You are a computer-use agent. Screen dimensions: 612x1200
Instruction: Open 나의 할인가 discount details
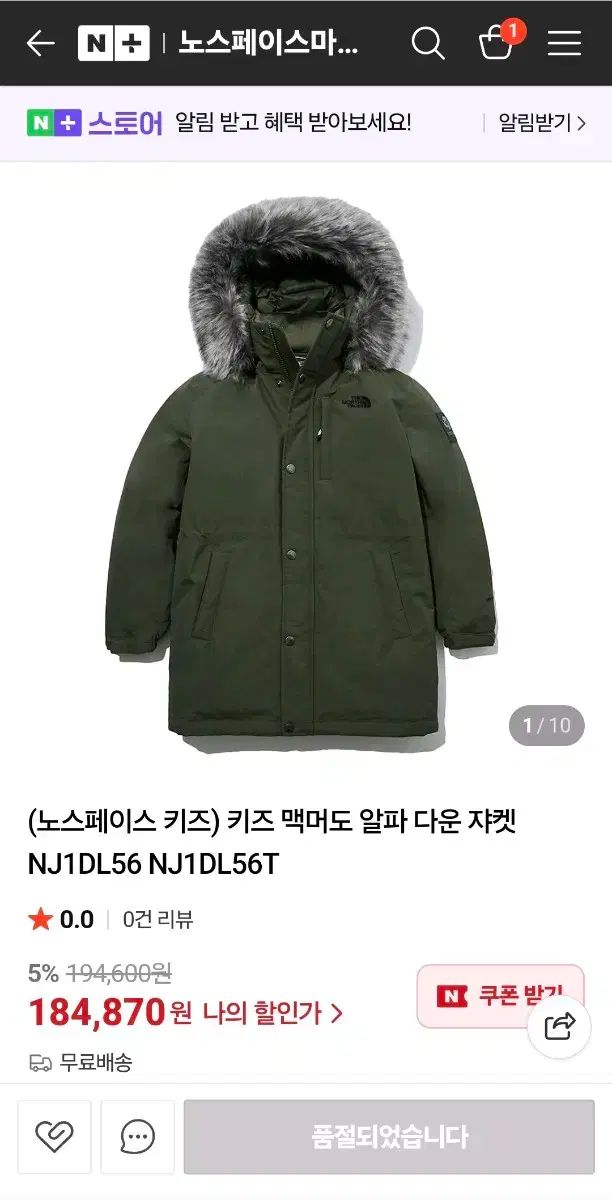tap(272, 1013)
